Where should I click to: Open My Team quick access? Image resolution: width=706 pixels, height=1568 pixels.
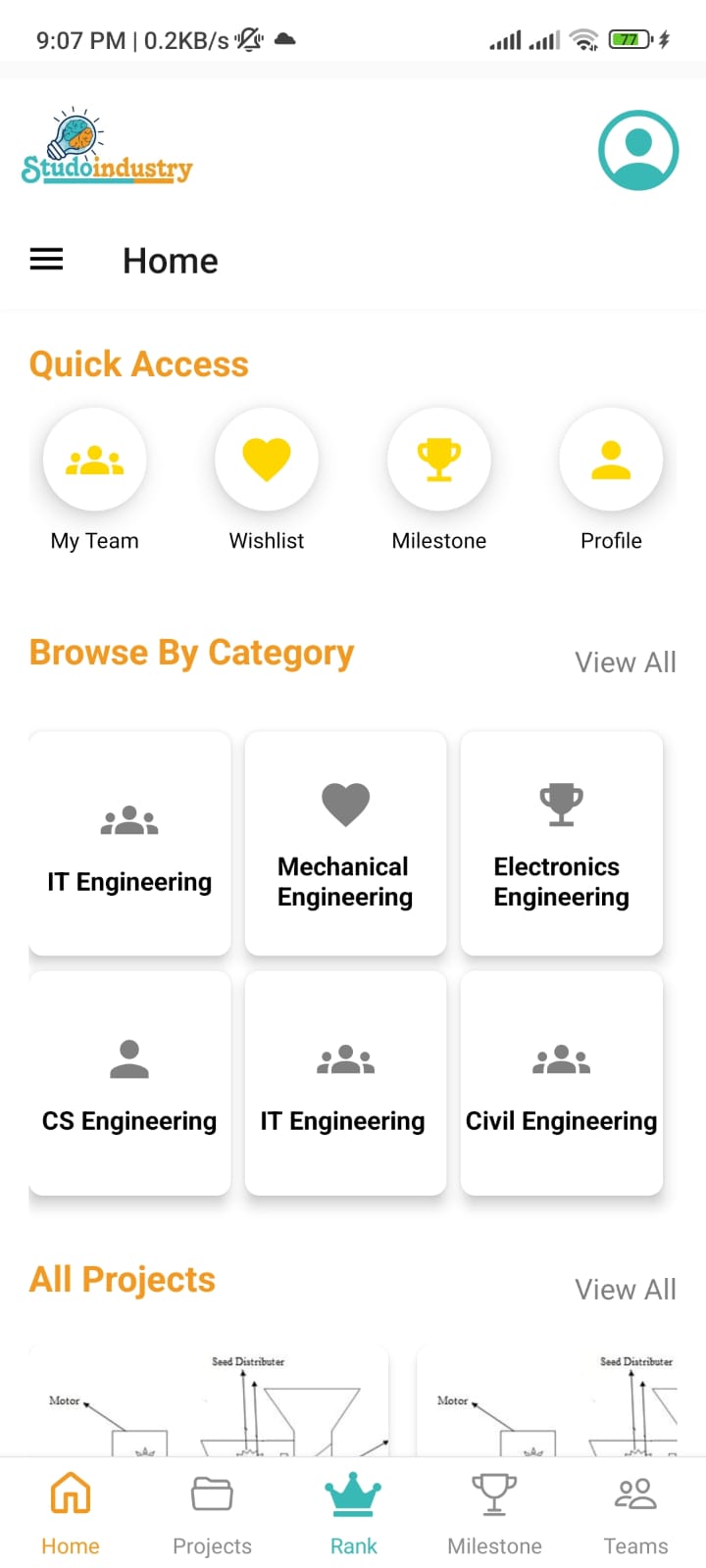[95, 460]
